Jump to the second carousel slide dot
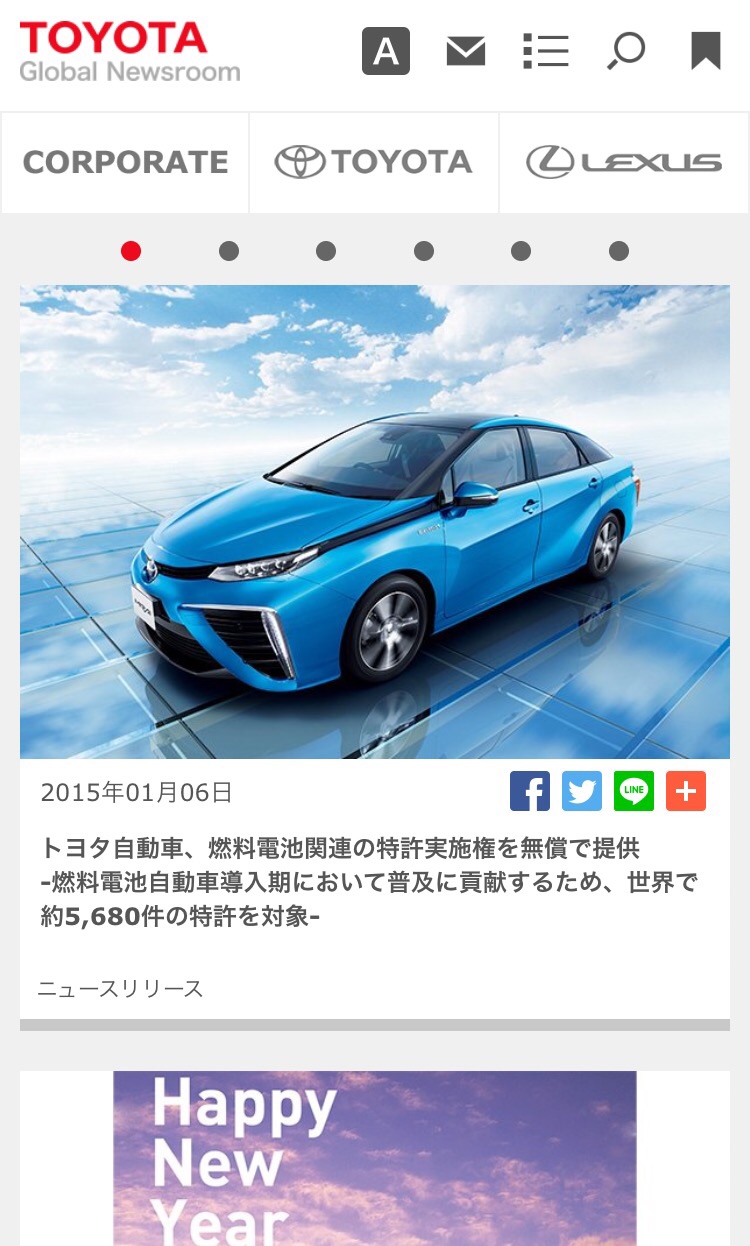The width and height of the screenshot is (750, 1246). click(x=229, y=251)
